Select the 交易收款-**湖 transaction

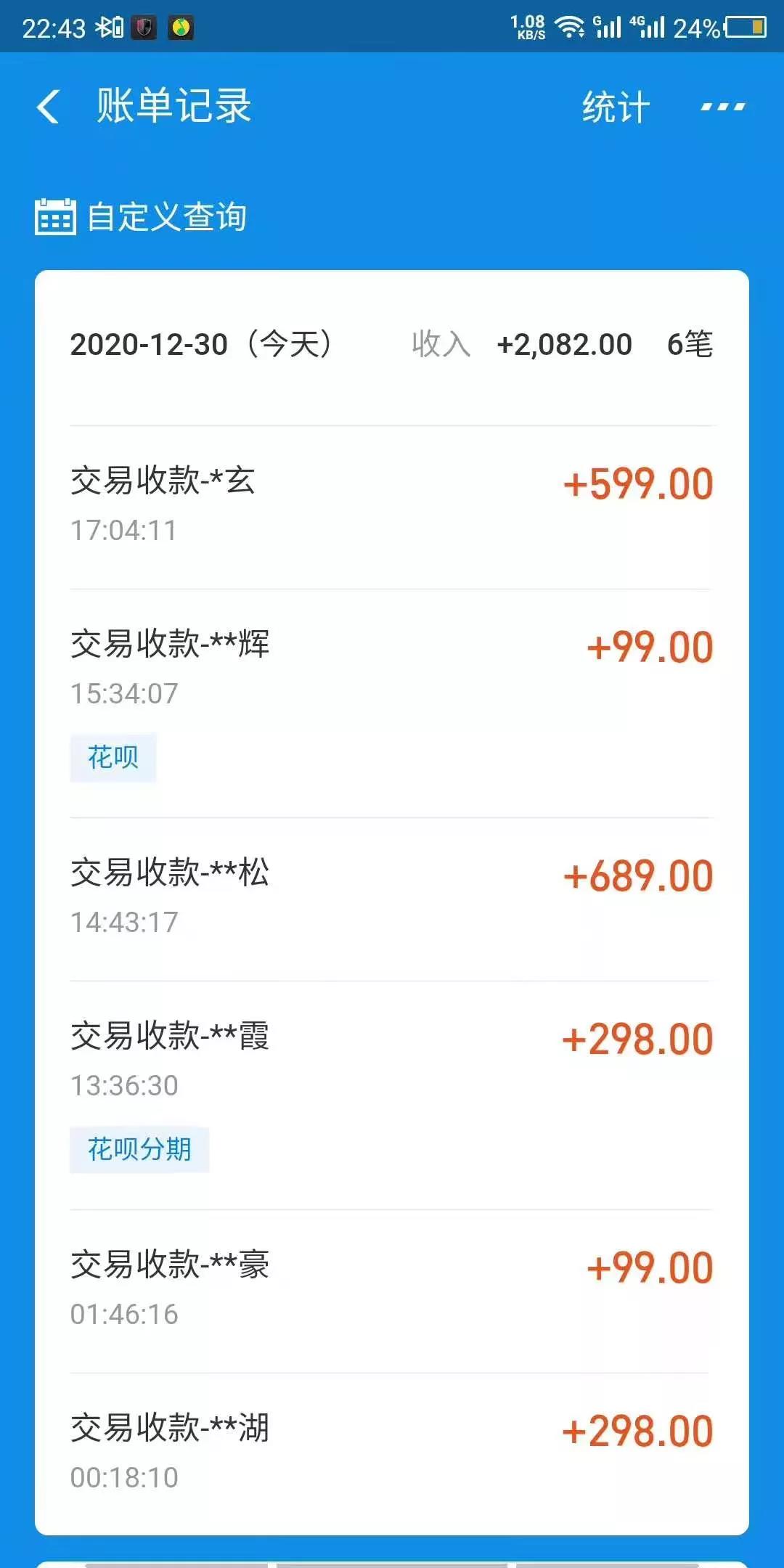tap(392, 1452)
